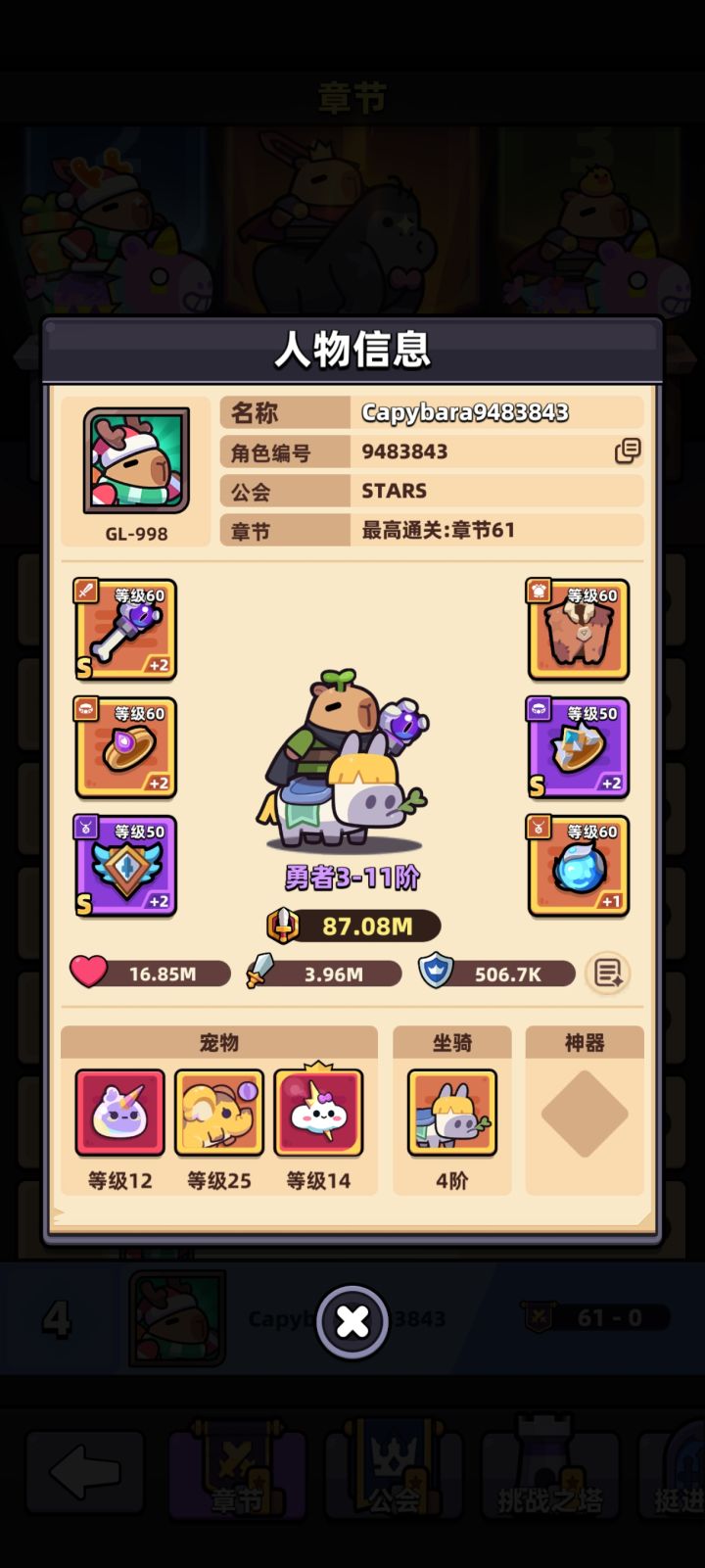The width and height of the screenshot is (705, 1568).
Task: View the 4阶 mount under 坐骑
Action: [452, 1113]
